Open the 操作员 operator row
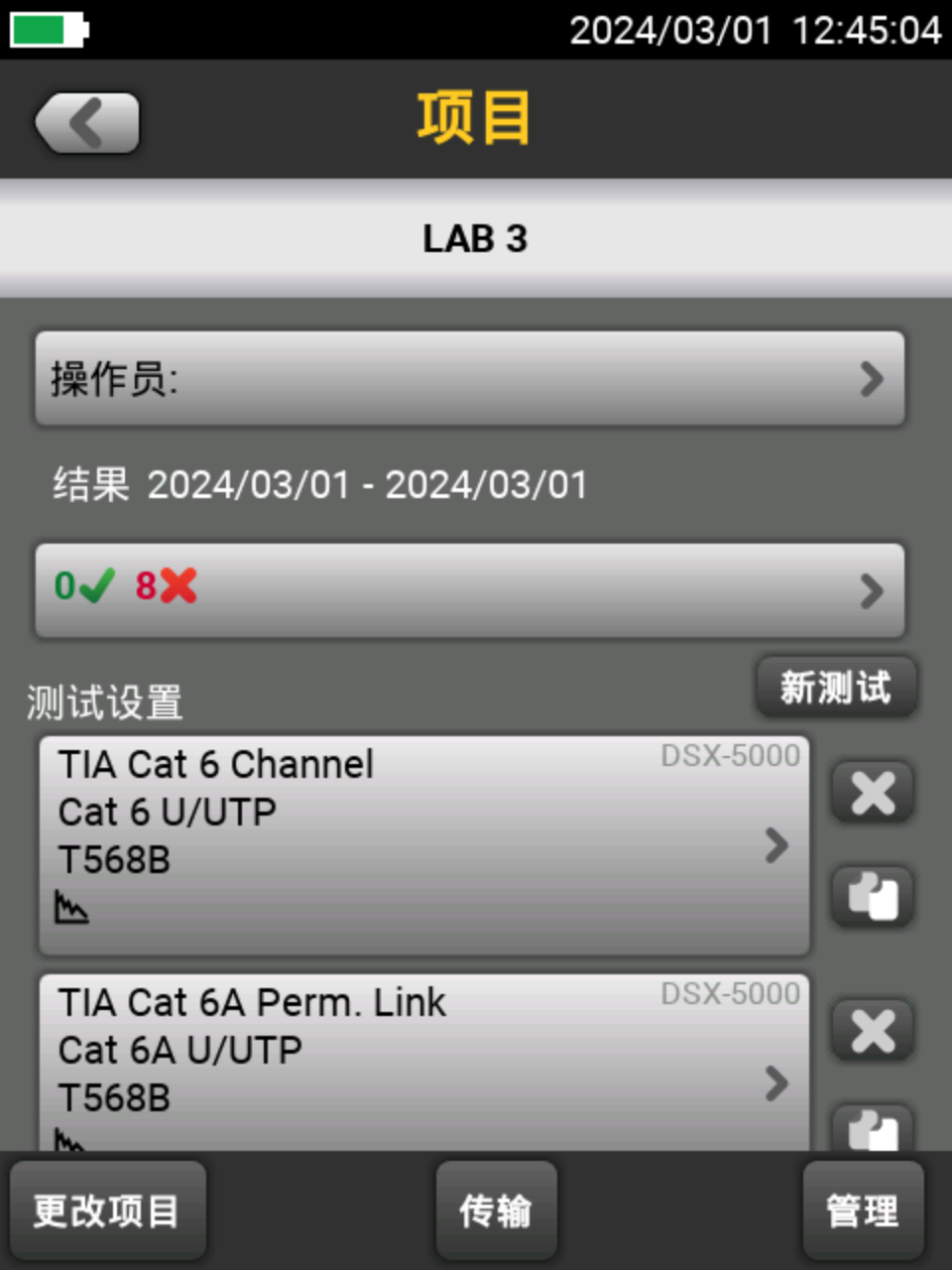 click(470, 379)
